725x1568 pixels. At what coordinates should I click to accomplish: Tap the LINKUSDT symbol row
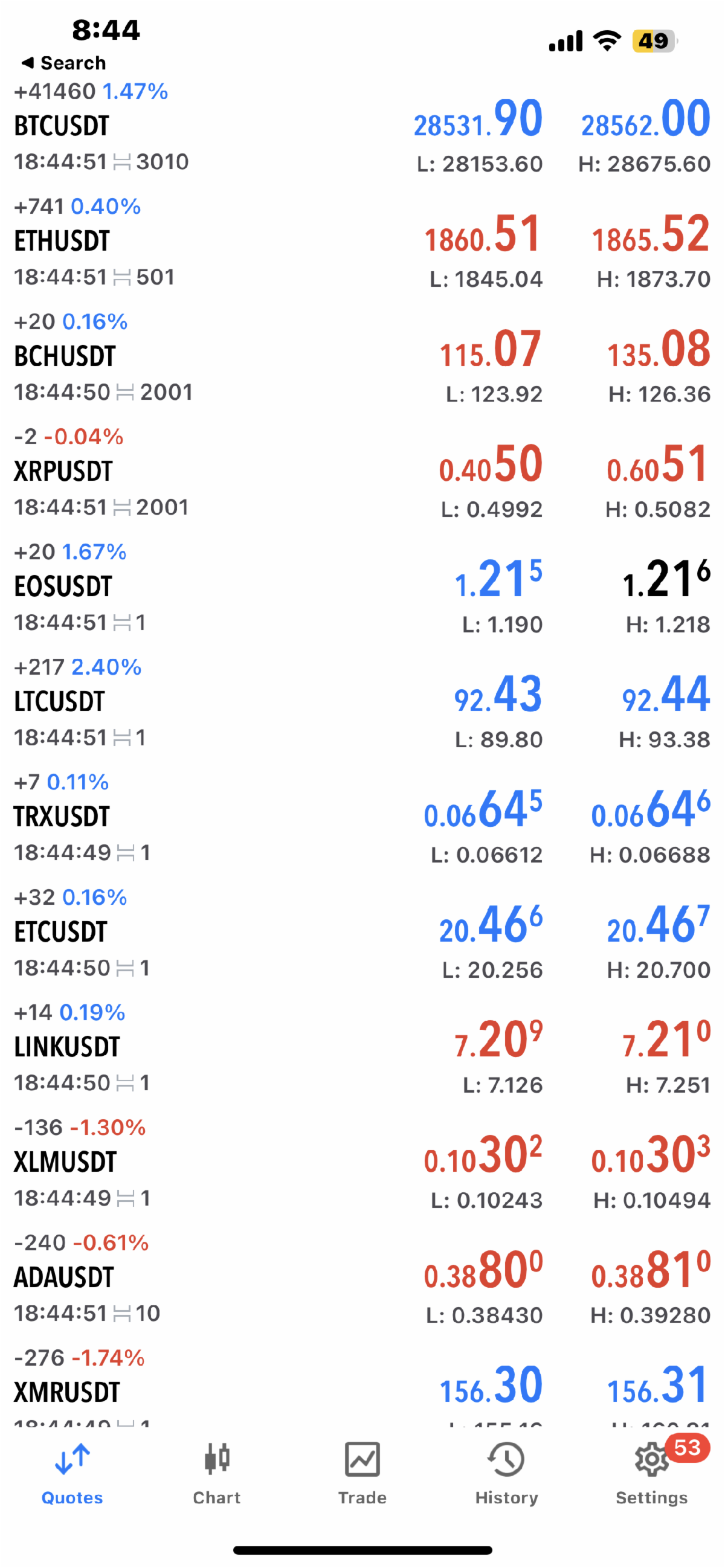[67, 1047]
